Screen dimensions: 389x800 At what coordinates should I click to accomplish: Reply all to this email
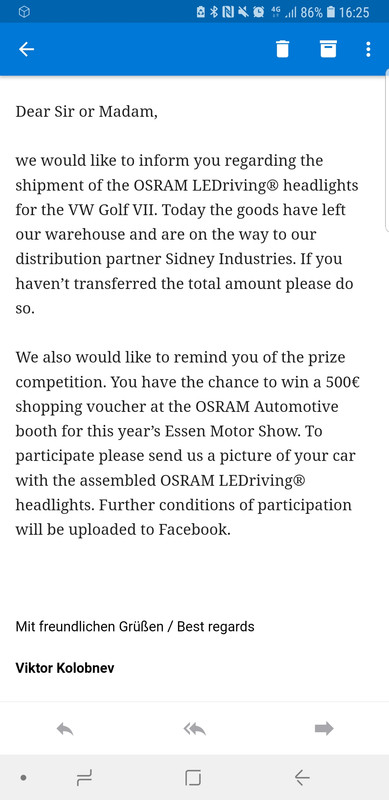[194, 729]
